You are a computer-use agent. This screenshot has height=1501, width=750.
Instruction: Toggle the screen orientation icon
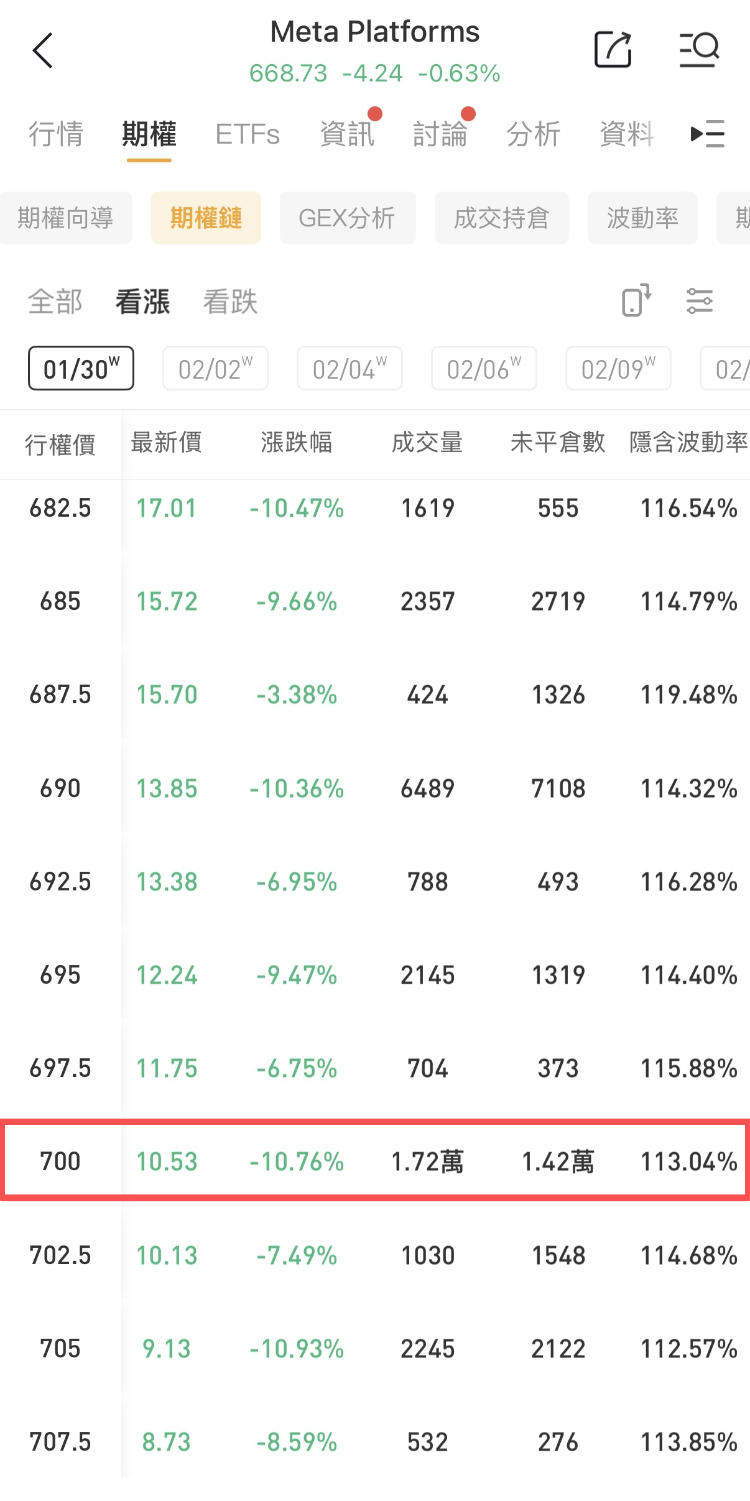point(636,300)
